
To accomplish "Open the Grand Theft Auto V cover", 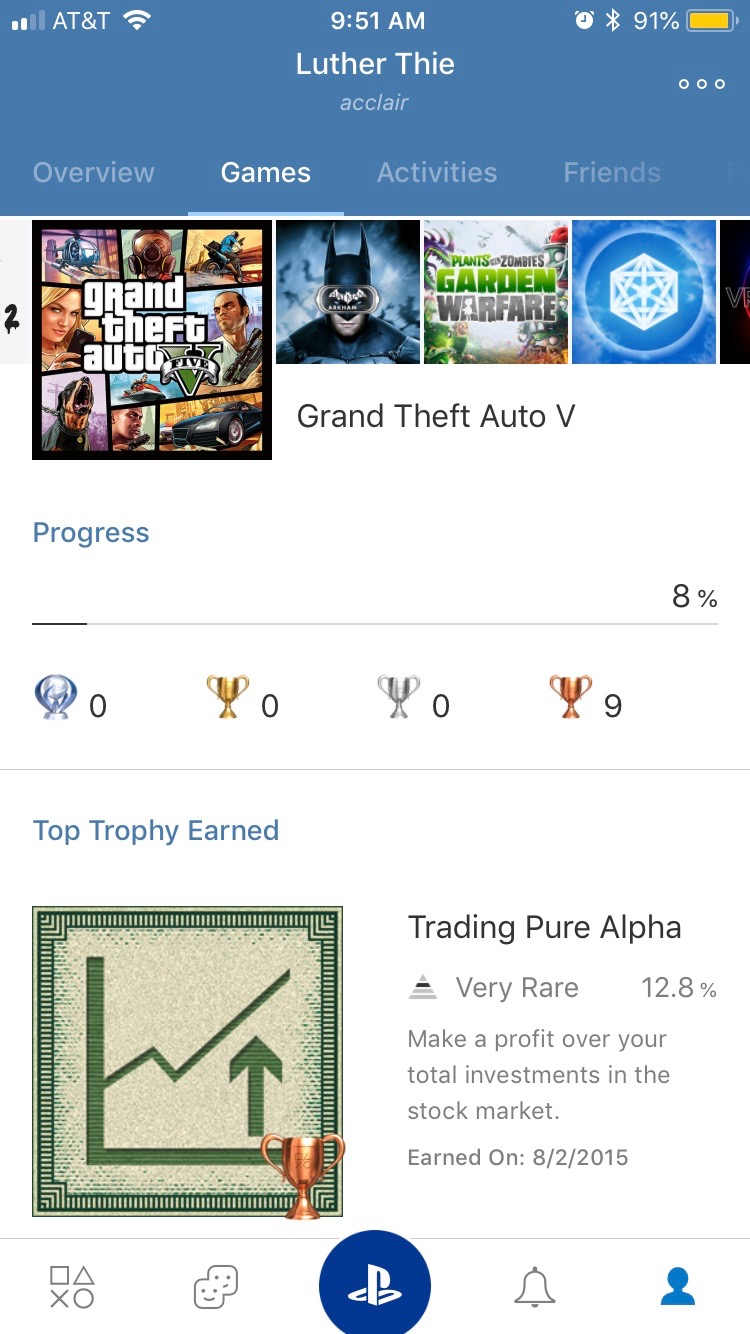I will pyautogui.click(x=152, y=340).
